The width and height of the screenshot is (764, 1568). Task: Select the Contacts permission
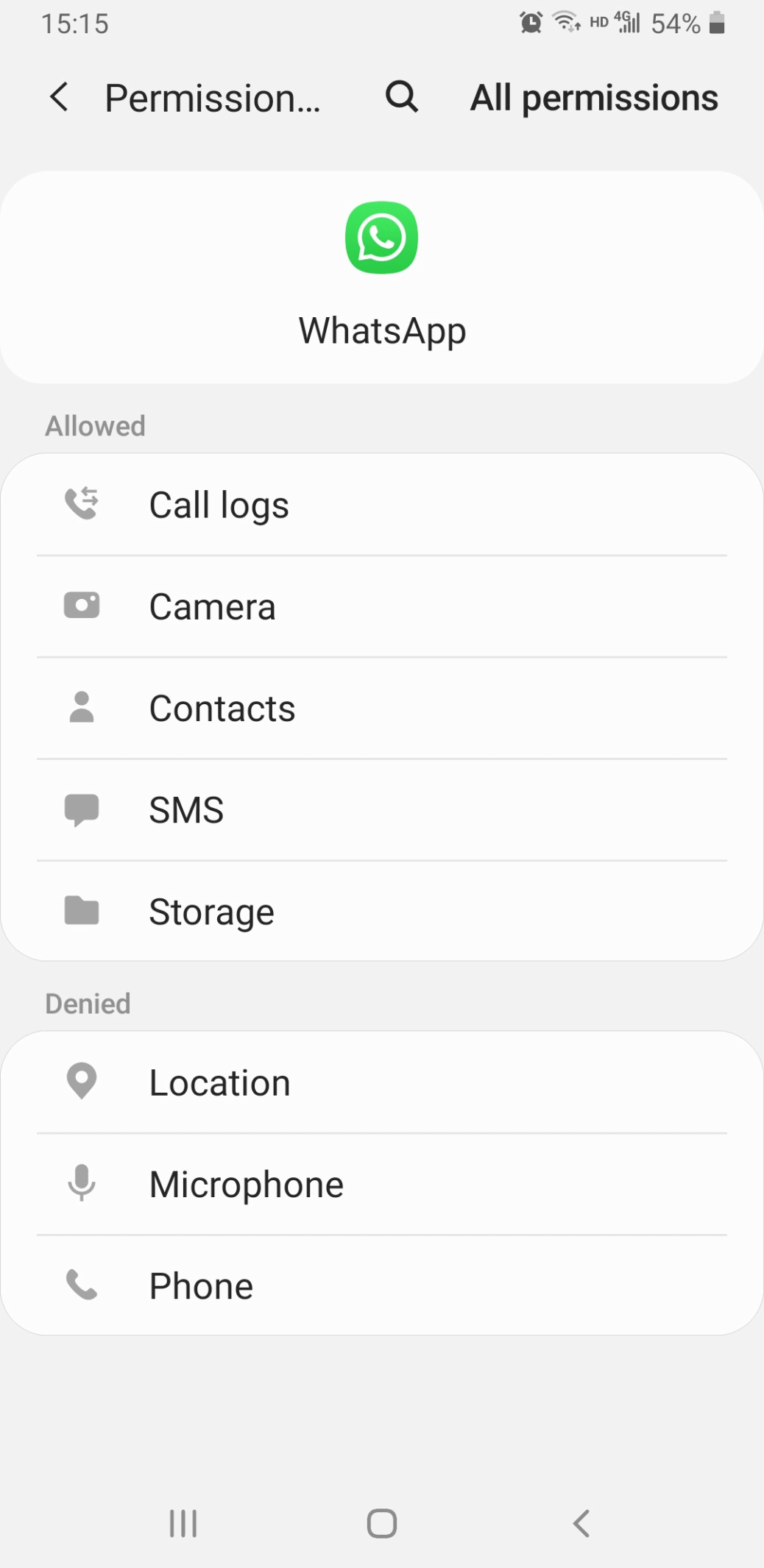[382, 708]
